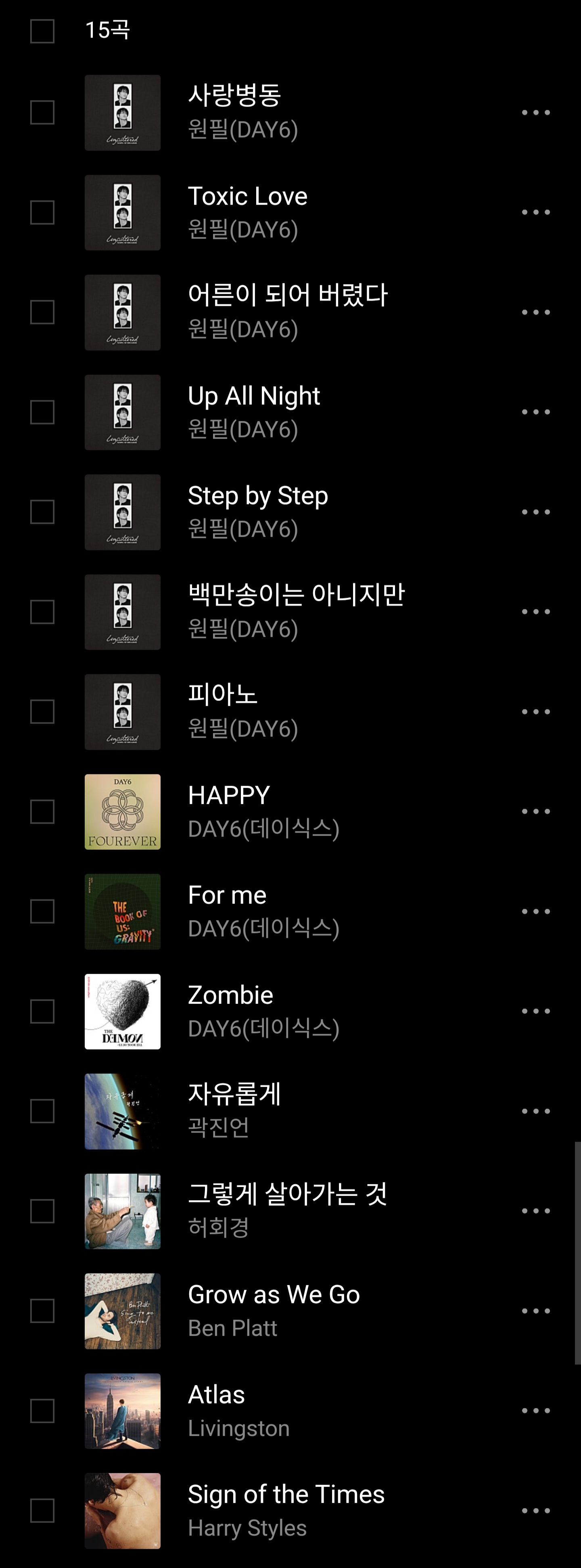This screenshot has height=1568, width=581.
Task: Tick the checkbox next to Up All Night
Action: pos(43,412)
